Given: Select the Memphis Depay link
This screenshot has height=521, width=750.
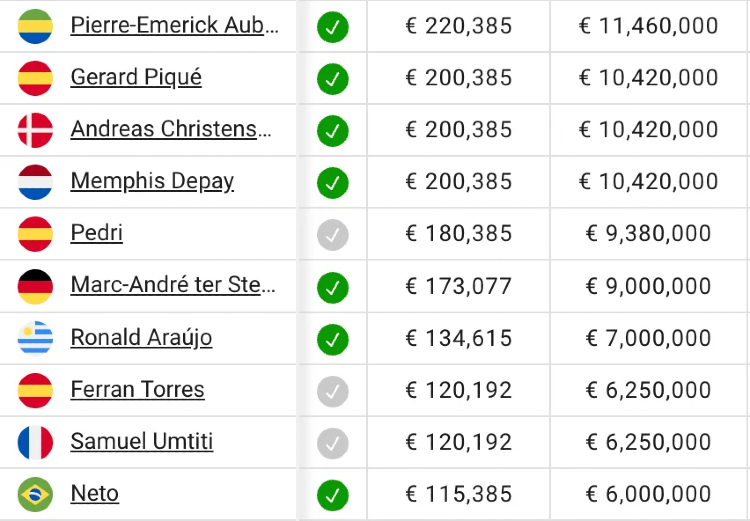Looking at the screenshot, I should (x=152, y=182).
